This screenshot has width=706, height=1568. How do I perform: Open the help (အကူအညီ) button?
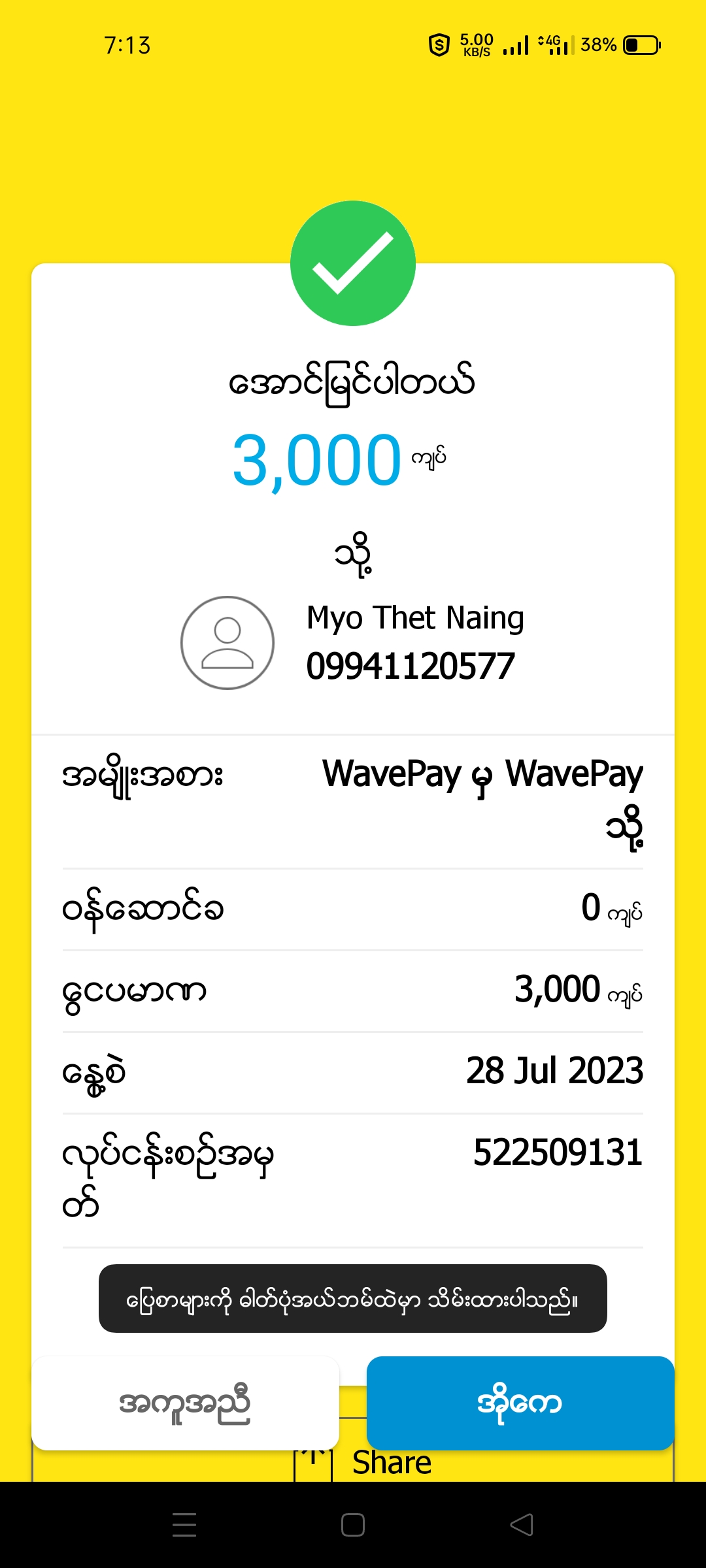pos(185,1403)
